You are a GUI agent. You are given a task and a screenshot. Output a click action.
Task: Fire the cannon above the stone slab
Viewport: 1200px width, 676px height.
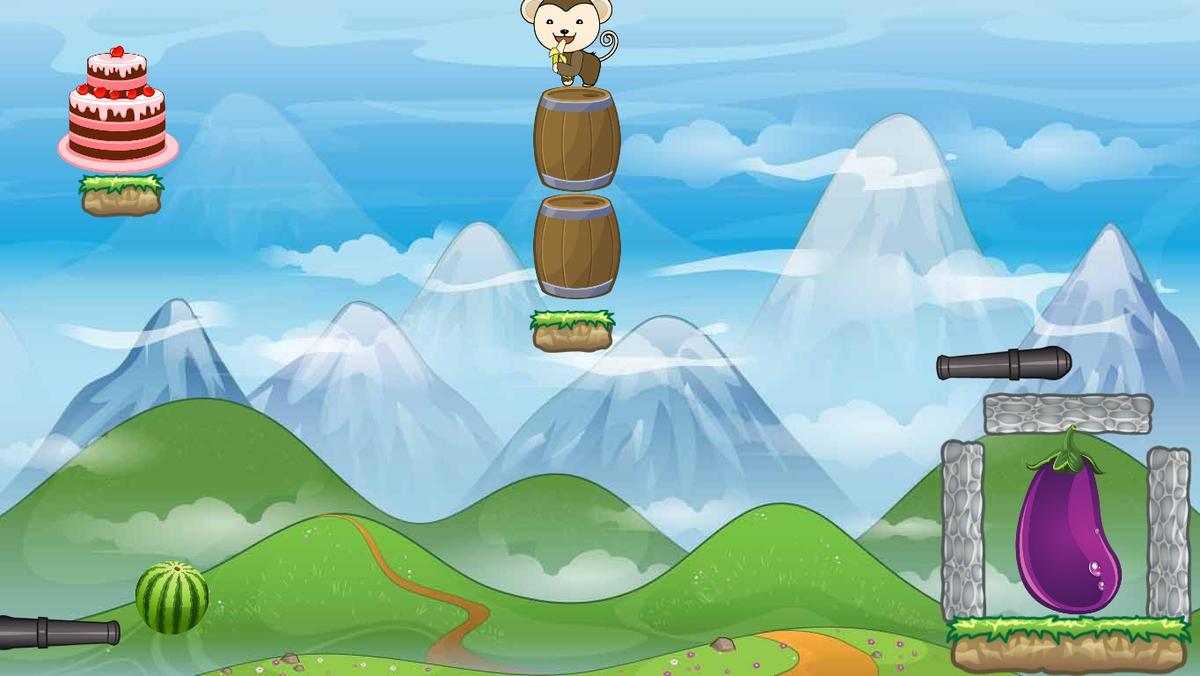pos(1003,364)
